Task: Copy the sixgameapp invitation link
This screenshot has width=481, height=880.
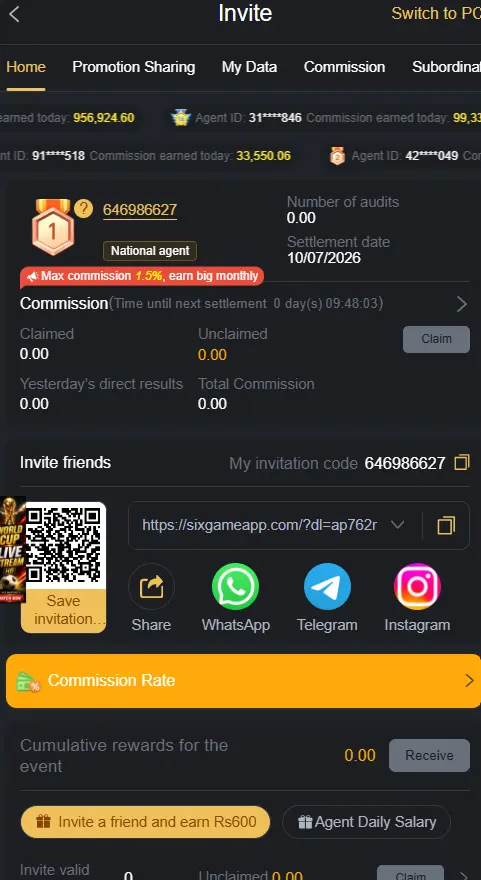Action: pyautogui.click(x=446, y=525)
